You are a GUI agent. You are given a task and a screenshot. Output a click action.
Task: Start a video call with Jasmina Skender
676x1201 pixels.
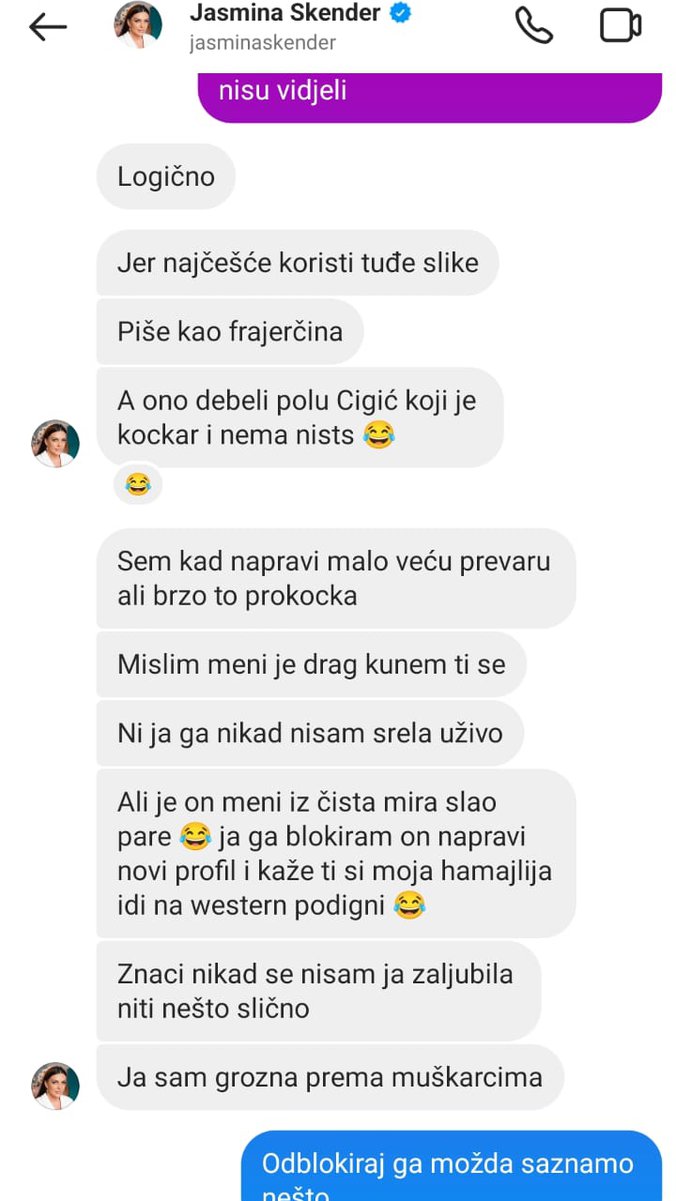tap(620, 26)
